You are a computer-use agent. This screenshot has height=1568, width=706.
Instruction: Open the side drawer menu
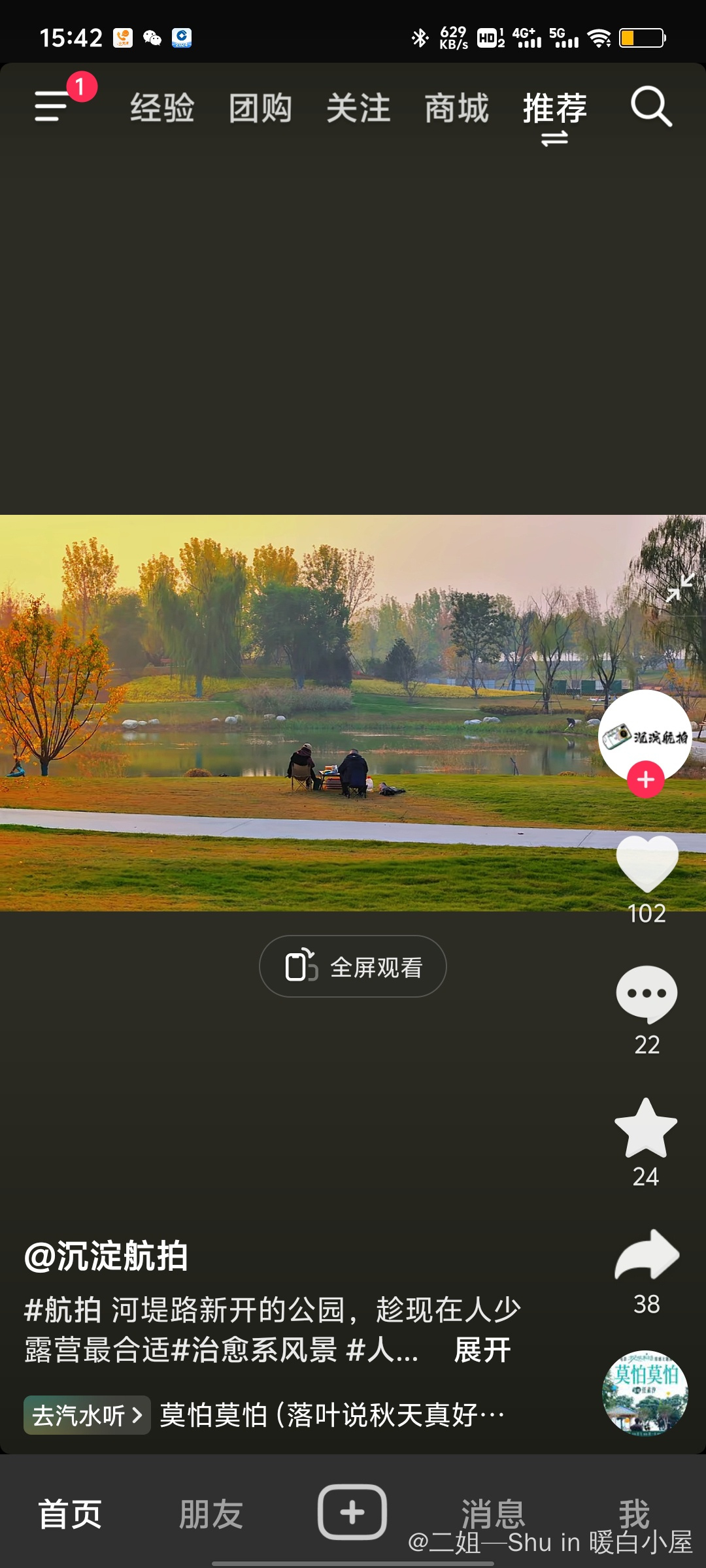(x=52, y=106)
